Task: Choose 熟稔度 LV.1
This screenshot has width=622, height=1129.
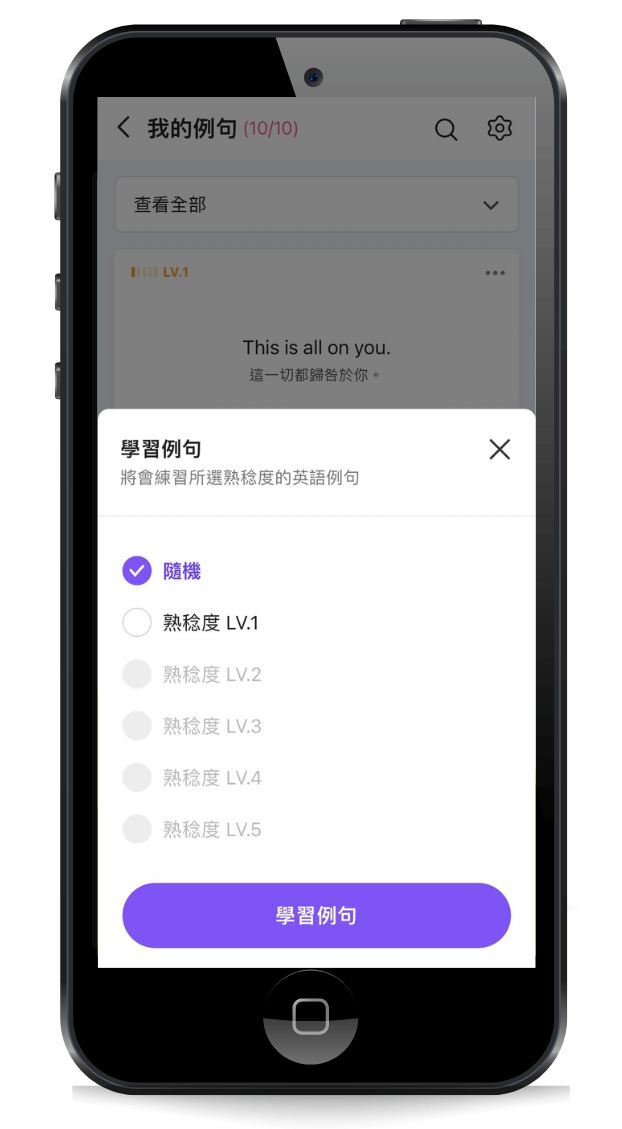Action: tap(137, 623)
